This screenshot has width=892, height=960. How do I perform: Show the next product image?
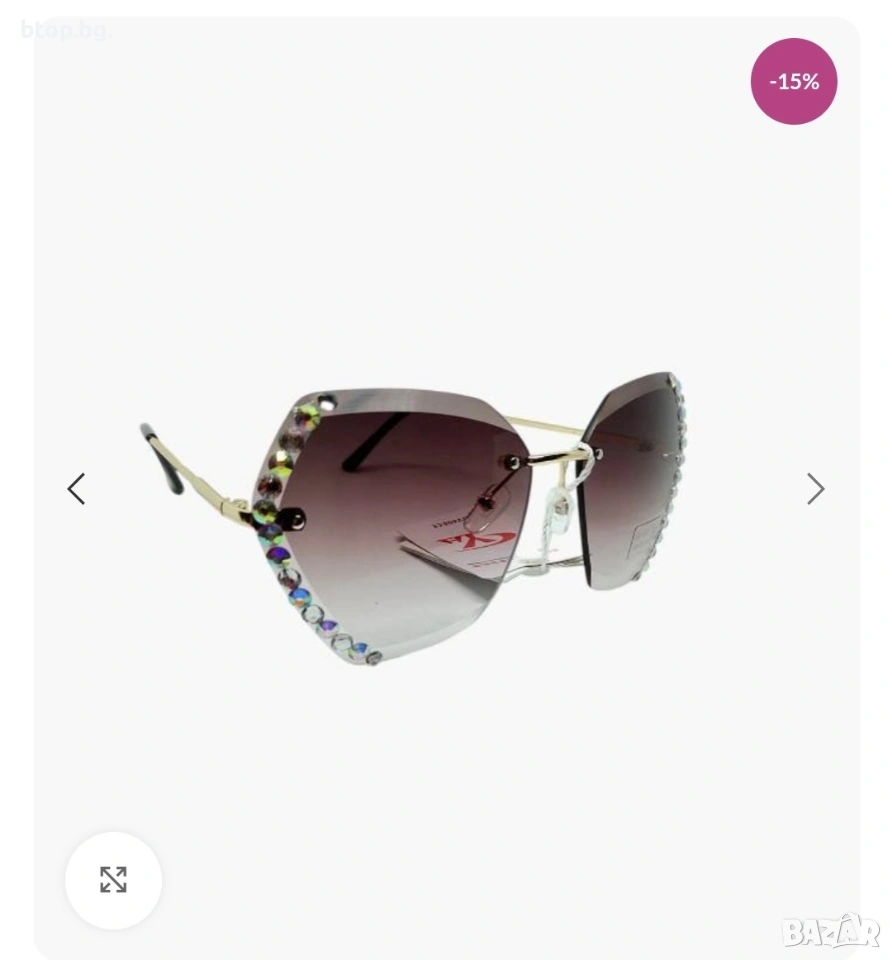816,489
